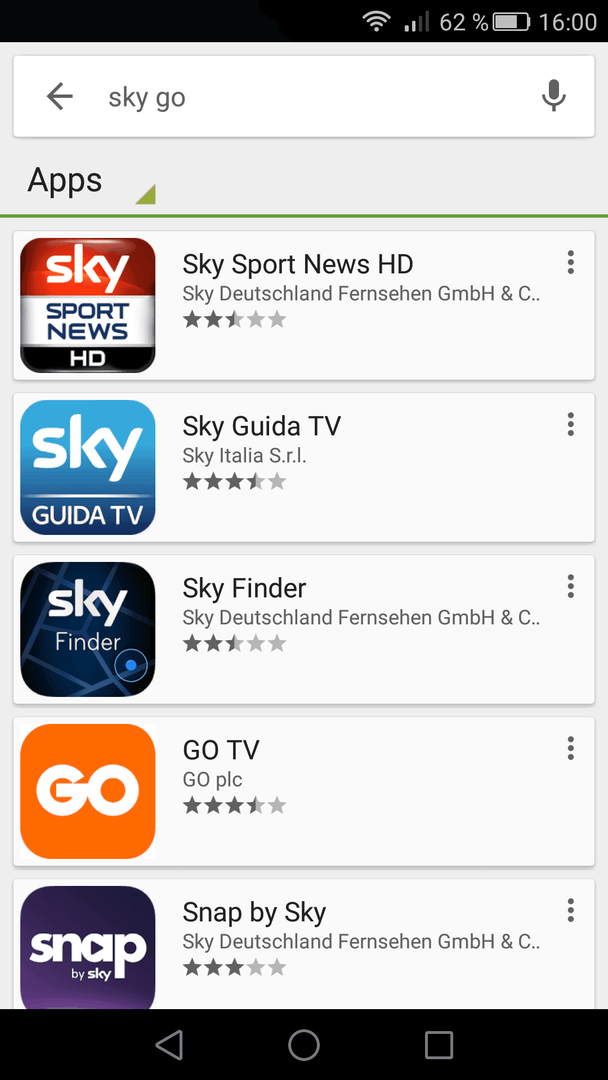Open the three-dot menu for Sky Finder
The height and width of the screenshot is (1080, 608).
pyautogui.click(x=570, y=586)
